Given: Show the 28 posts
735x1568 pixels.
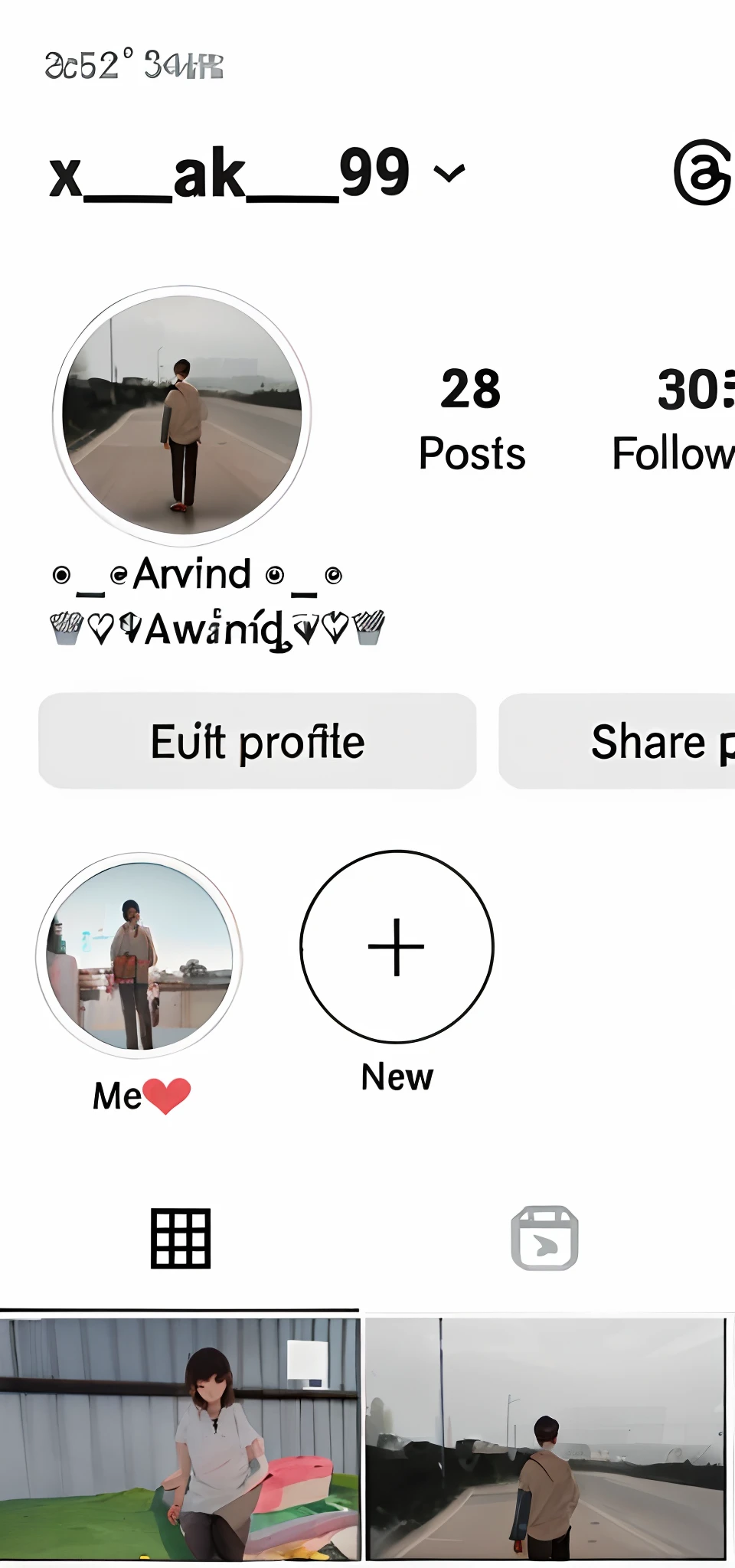Looking at the screenshot, I should [471, 420].
